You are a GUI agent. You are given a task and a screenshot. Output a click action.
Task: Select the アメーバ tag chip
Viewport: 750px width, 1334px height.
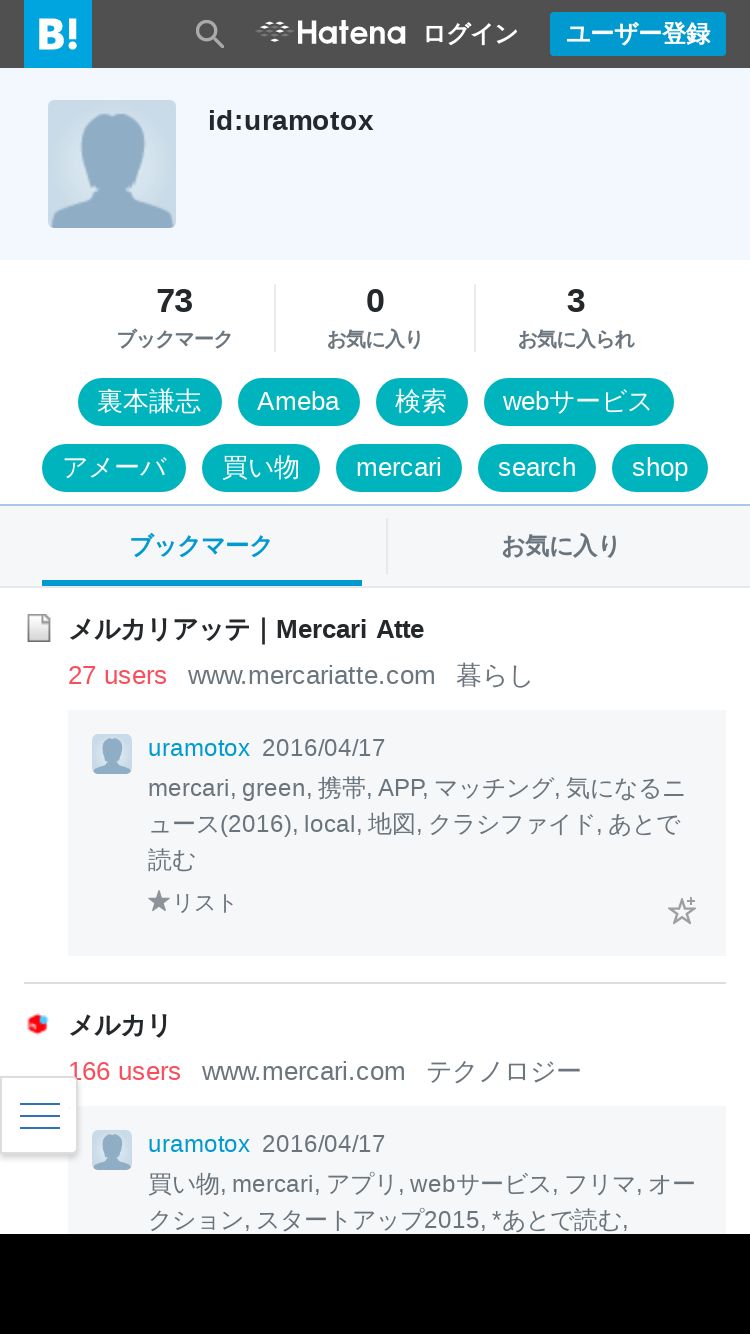[x=114, y=468]
